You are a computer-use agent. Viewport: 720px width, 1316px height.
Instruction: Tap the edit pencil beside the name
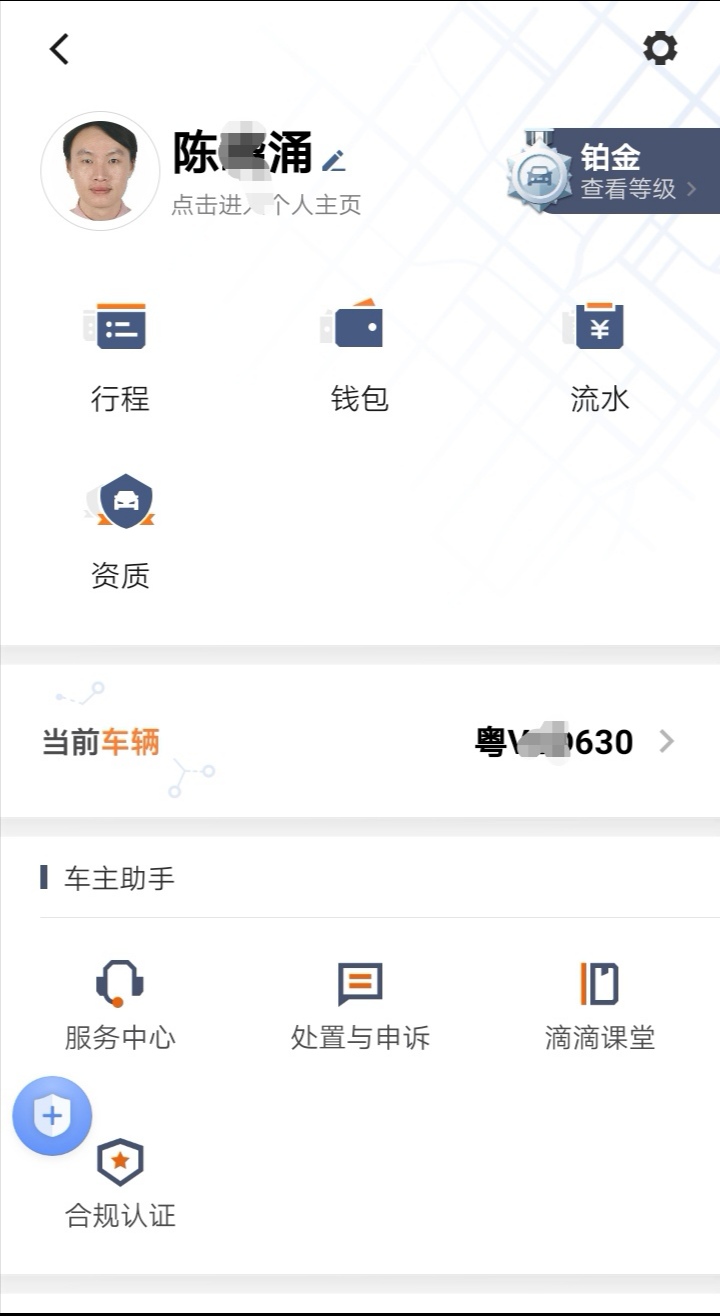point(334,159)
